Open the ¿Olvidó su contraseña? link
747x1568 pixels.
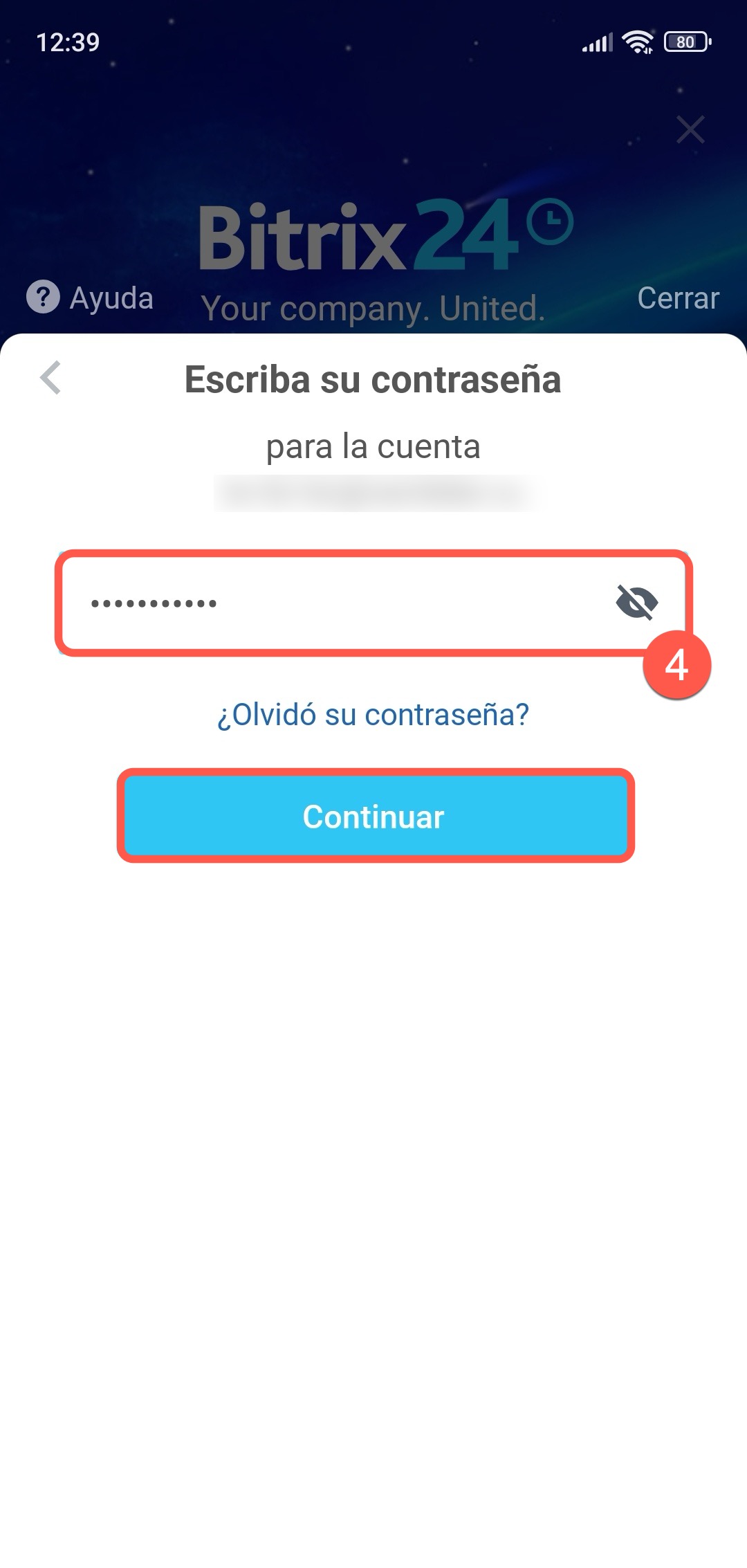[373, 714]
